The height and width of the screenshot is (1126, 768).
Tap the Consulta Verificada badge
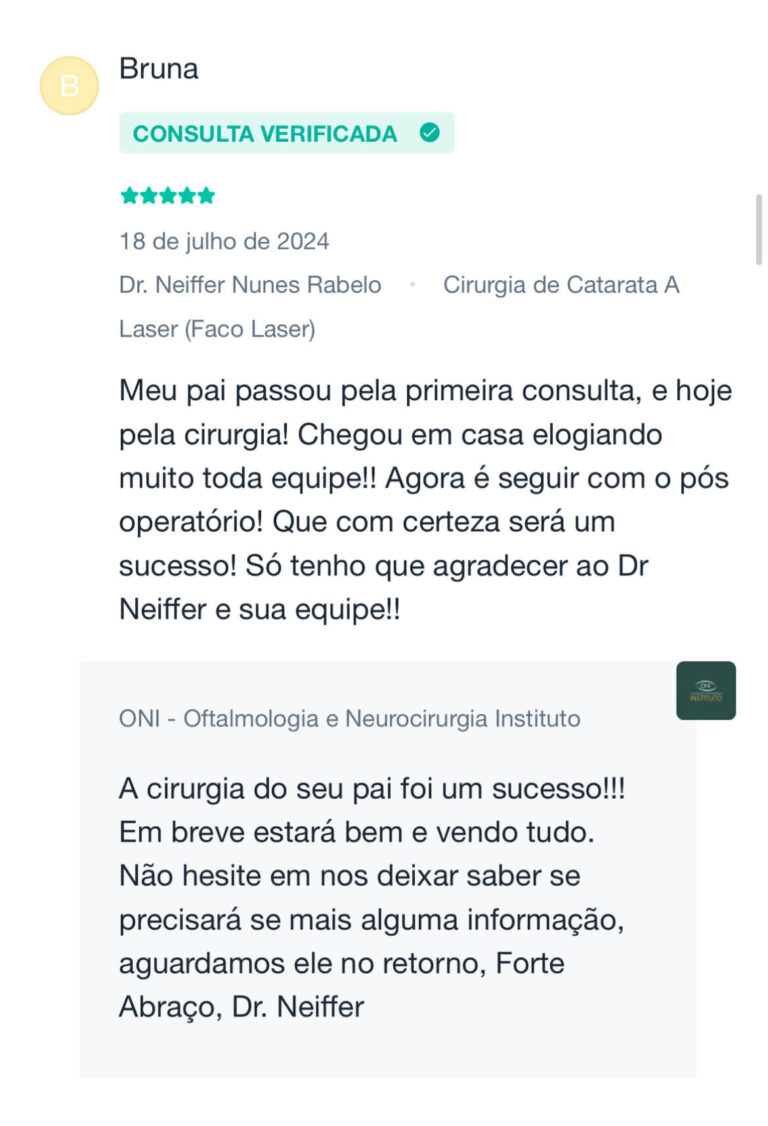click(286, 133)
